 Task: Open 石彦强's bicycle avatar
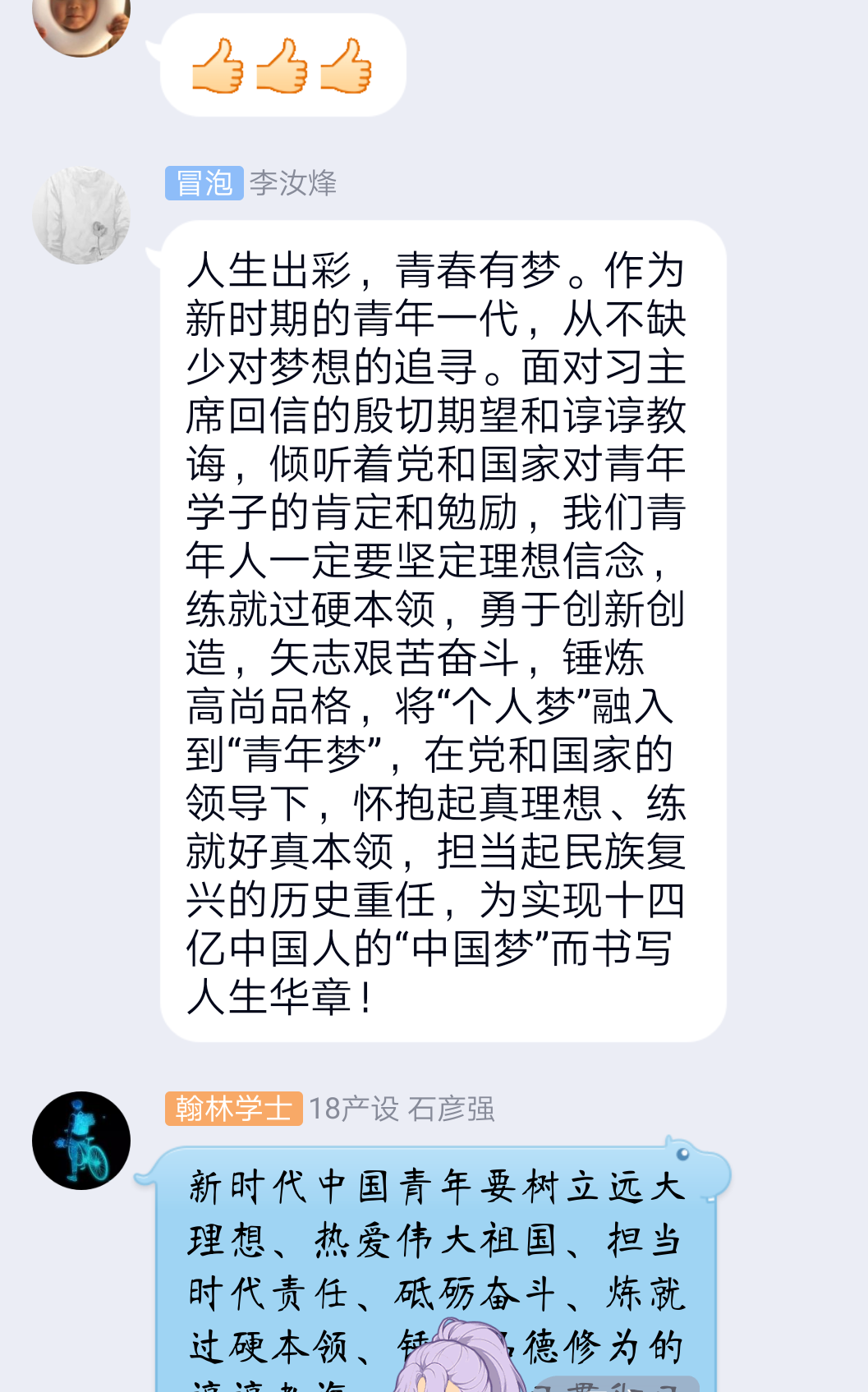click(x=81, y=1140)
